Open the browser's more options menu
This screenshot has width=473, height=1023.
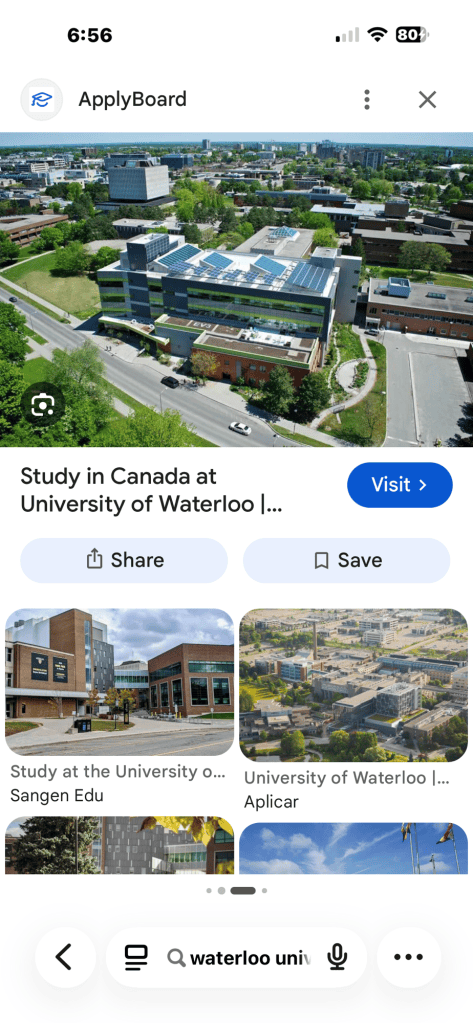point(409,957)
